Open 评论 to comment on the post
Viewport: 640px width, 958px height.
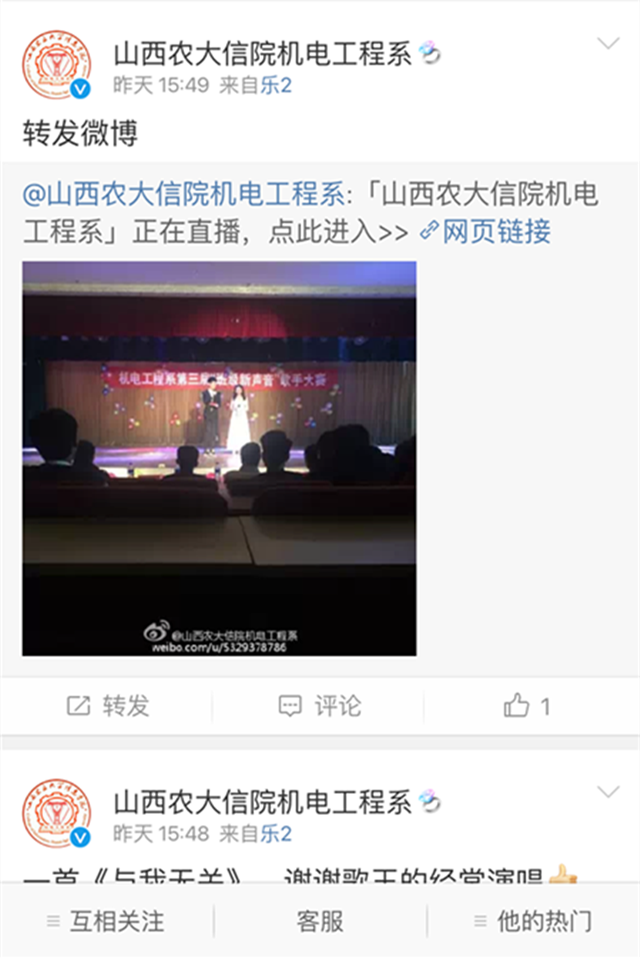320,706
